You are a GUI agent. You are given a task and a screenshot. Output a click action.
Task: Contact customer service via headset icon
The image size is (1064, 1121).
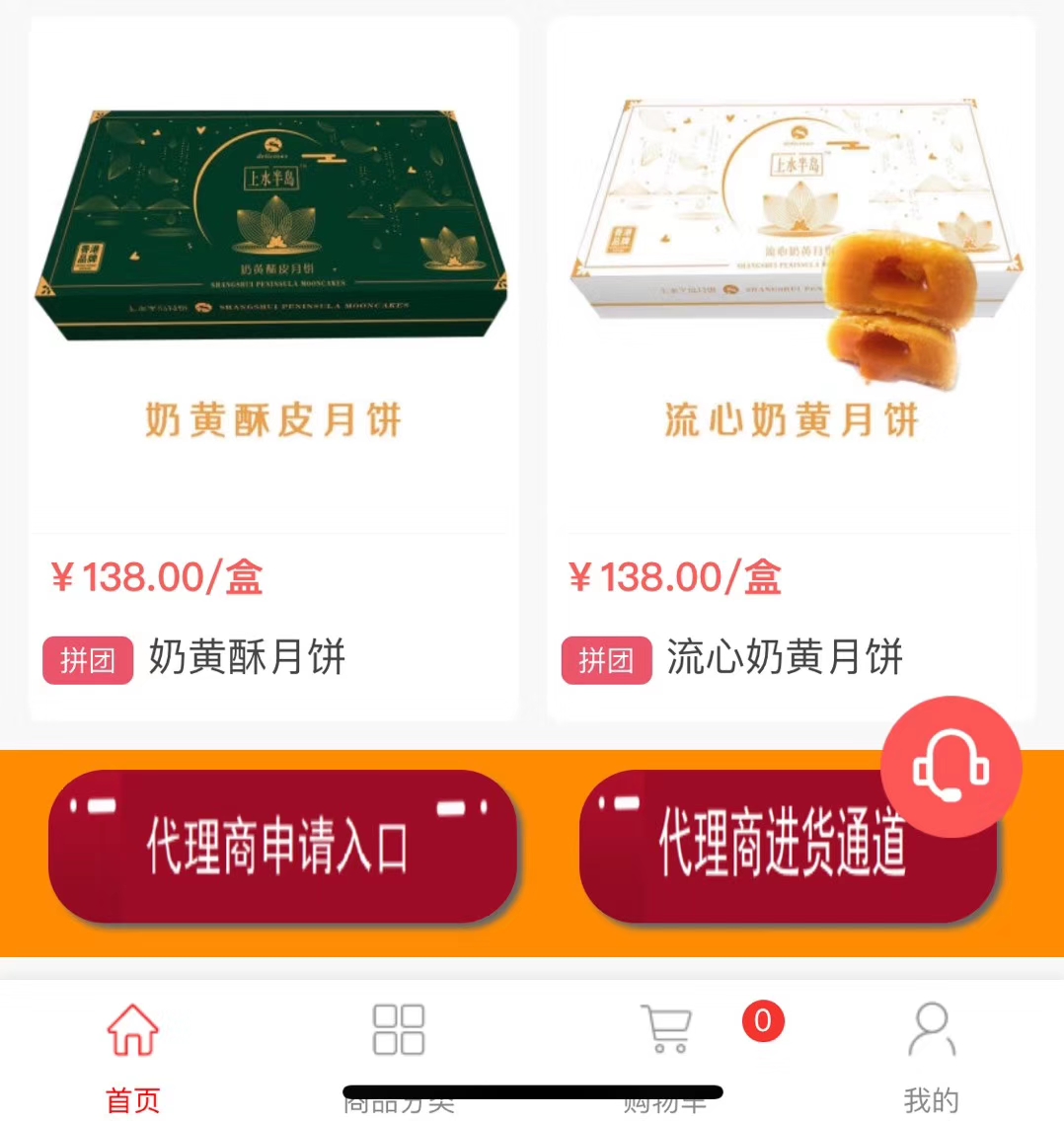coord(950,767)
